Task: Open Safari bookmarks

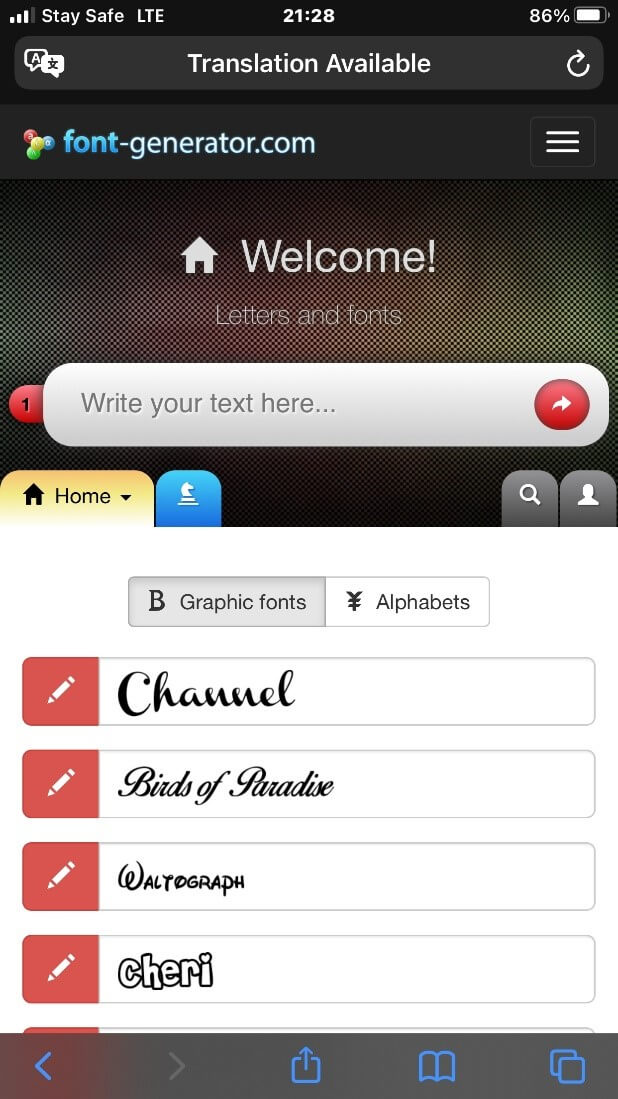Action: [436, 1066]
